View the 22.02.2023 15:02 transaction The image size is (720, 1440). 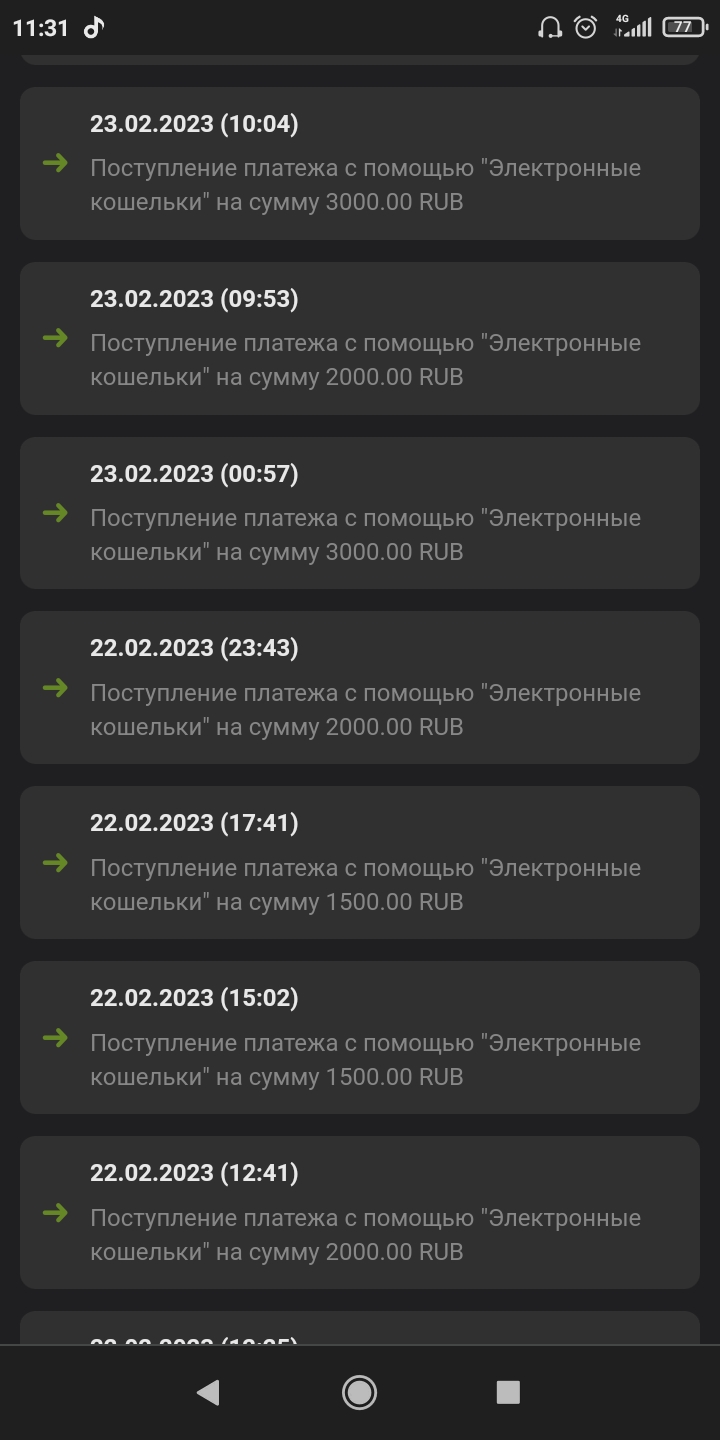click(x=360, y=1037)
